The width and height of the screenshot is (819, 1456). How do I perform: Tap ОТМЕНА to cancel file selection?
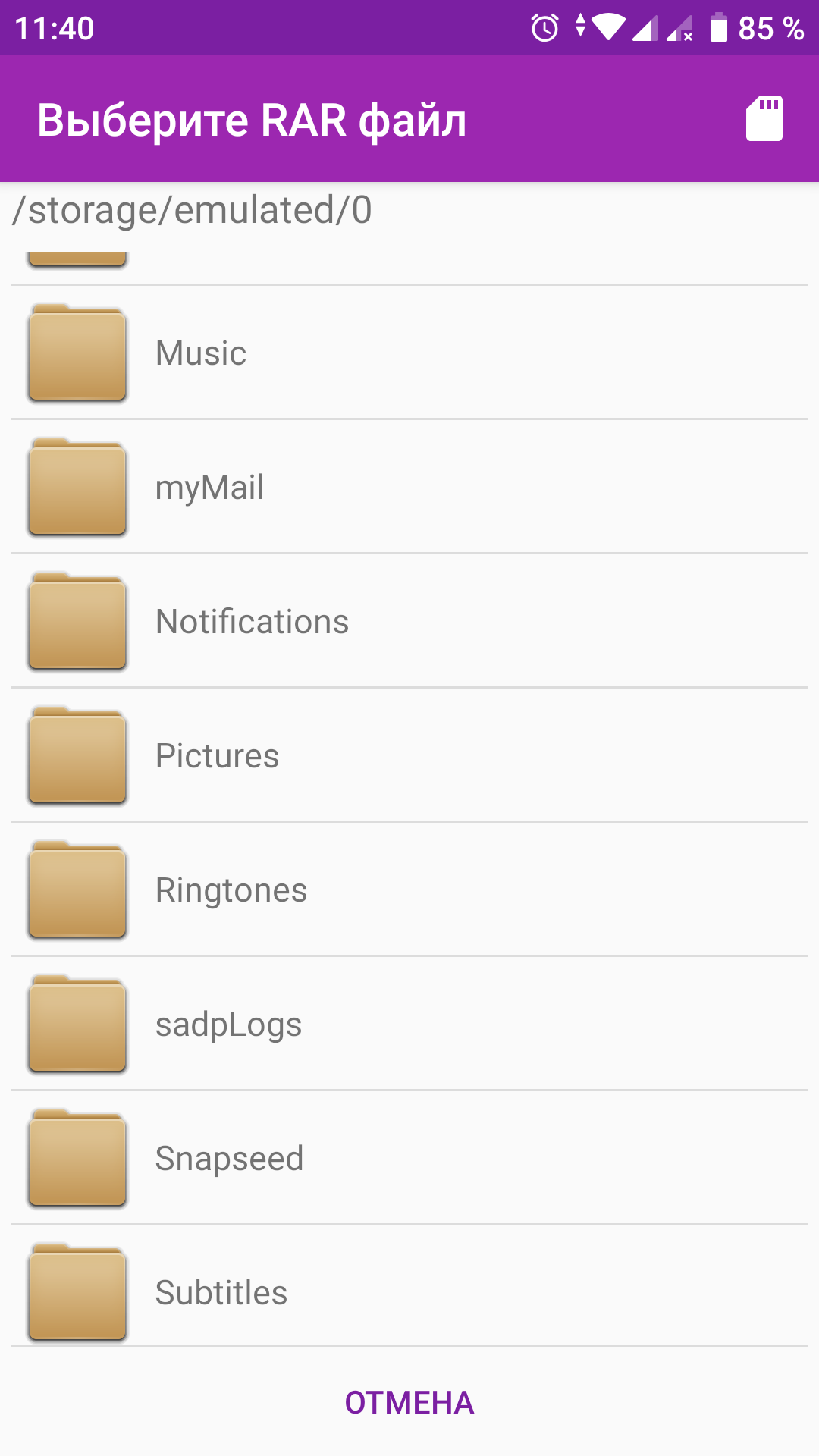409,1402
